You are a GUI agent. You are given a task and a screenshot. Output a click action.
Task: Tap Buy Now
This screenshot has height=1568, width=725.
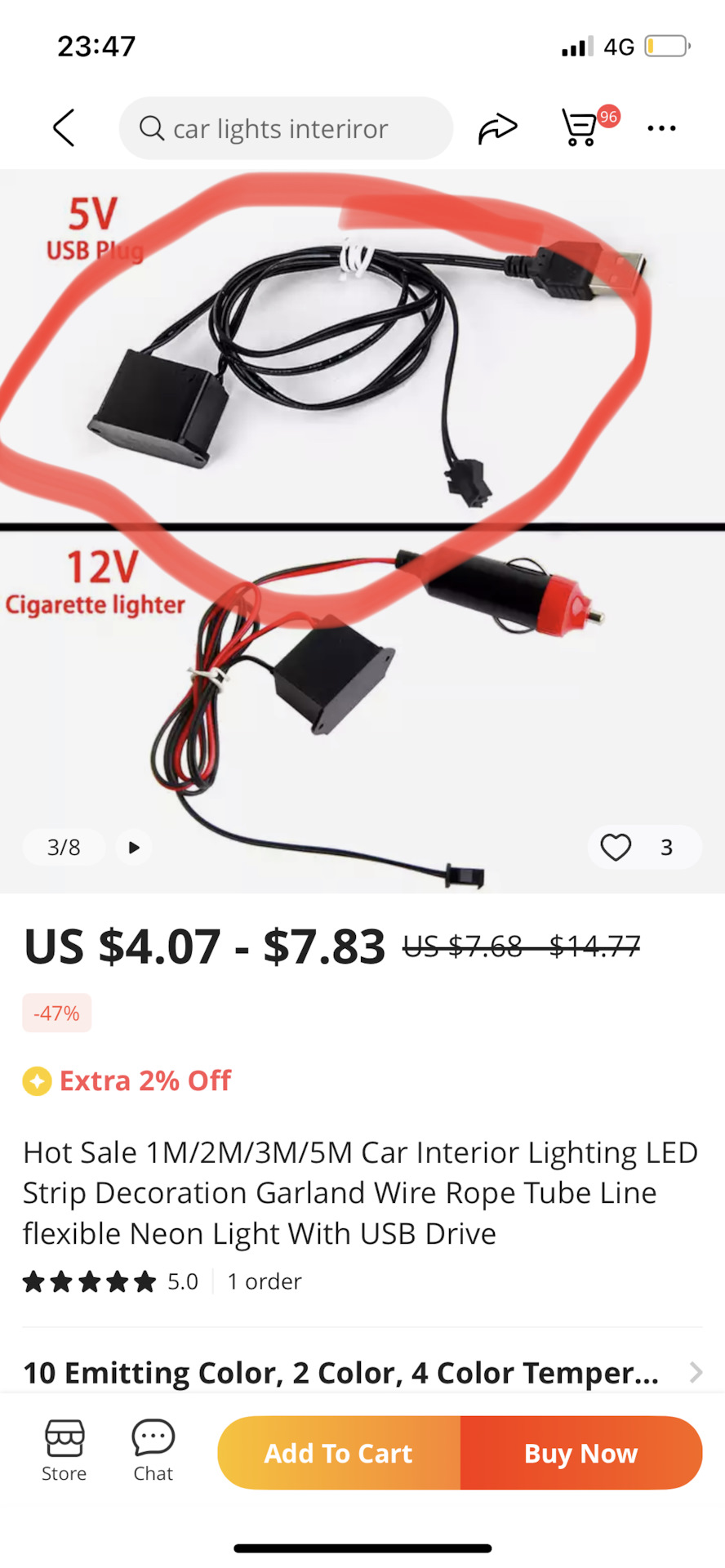tap(580, 1453)
